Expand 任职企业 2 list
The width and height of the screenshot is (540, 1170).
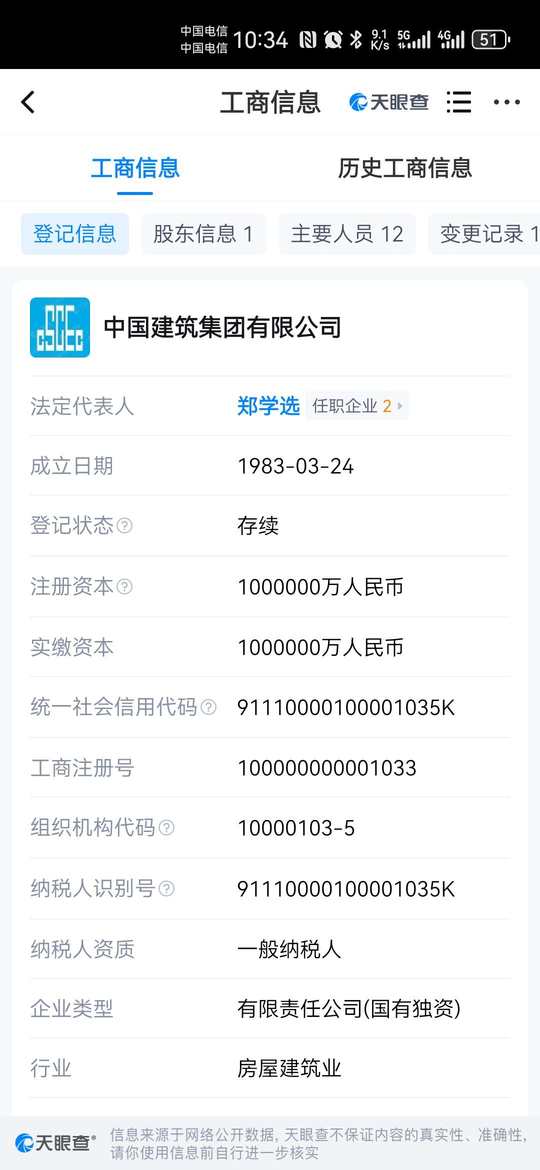pyautogui.click(x=357, y=406)
